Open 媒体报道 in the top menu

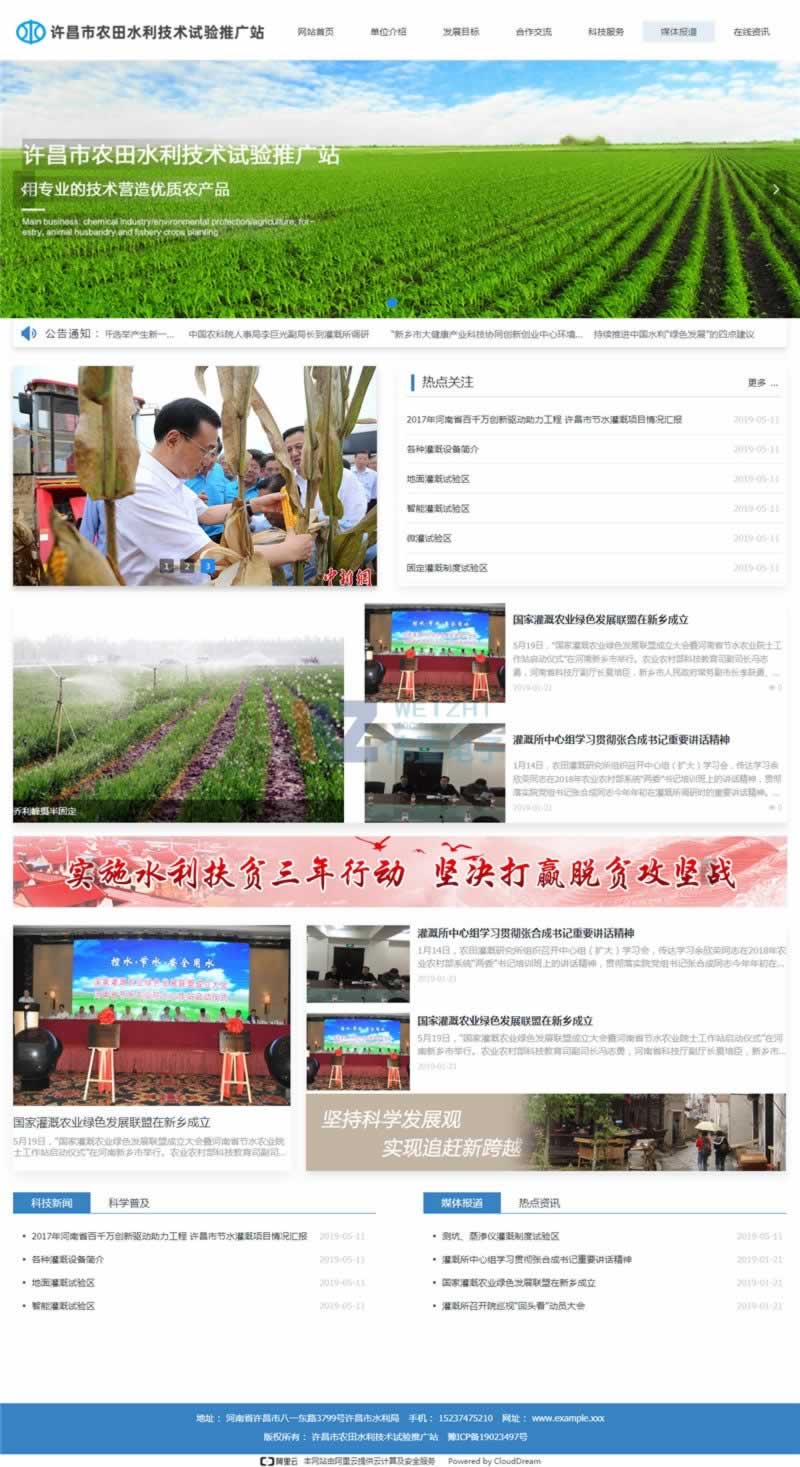[679, 31]
